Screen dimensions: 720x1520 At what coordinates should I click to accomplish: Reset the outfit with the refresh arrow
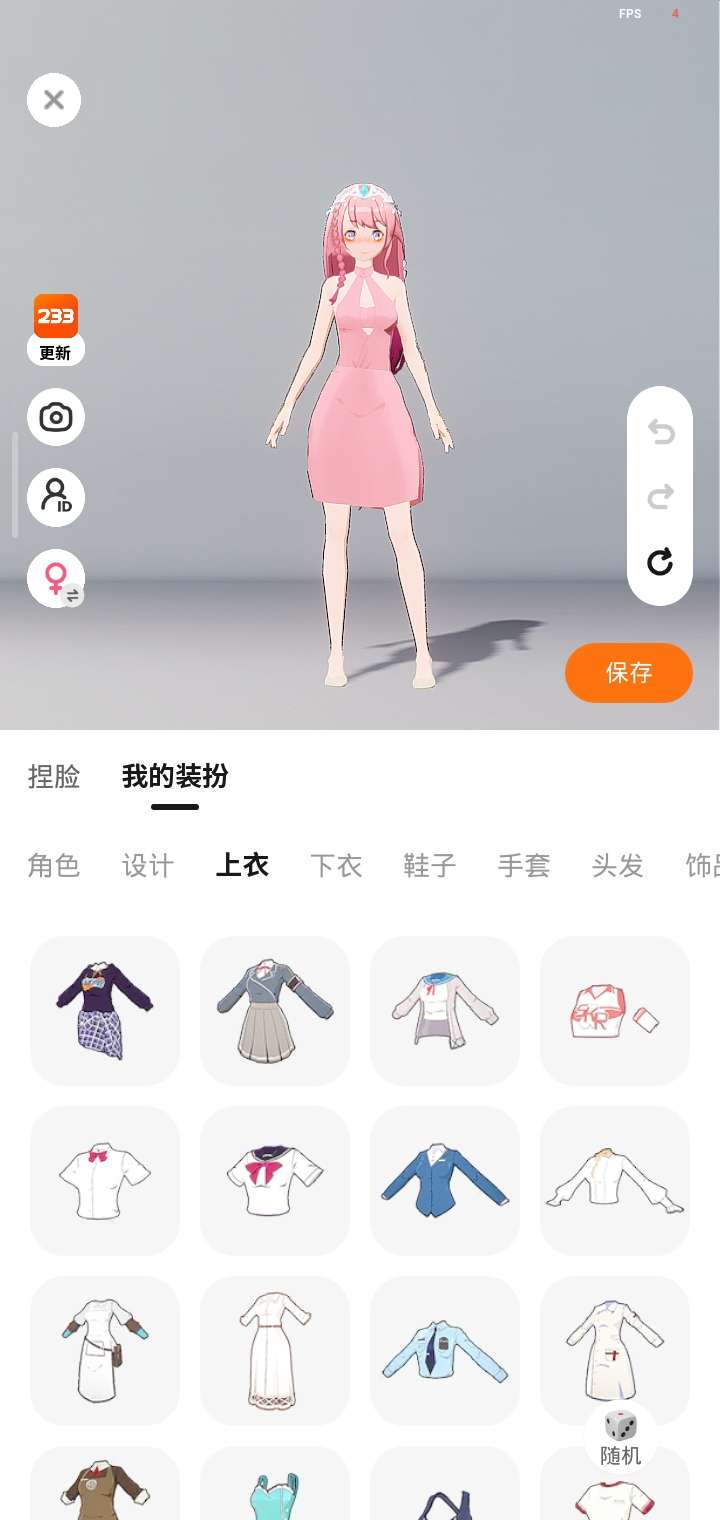[660, 562]
